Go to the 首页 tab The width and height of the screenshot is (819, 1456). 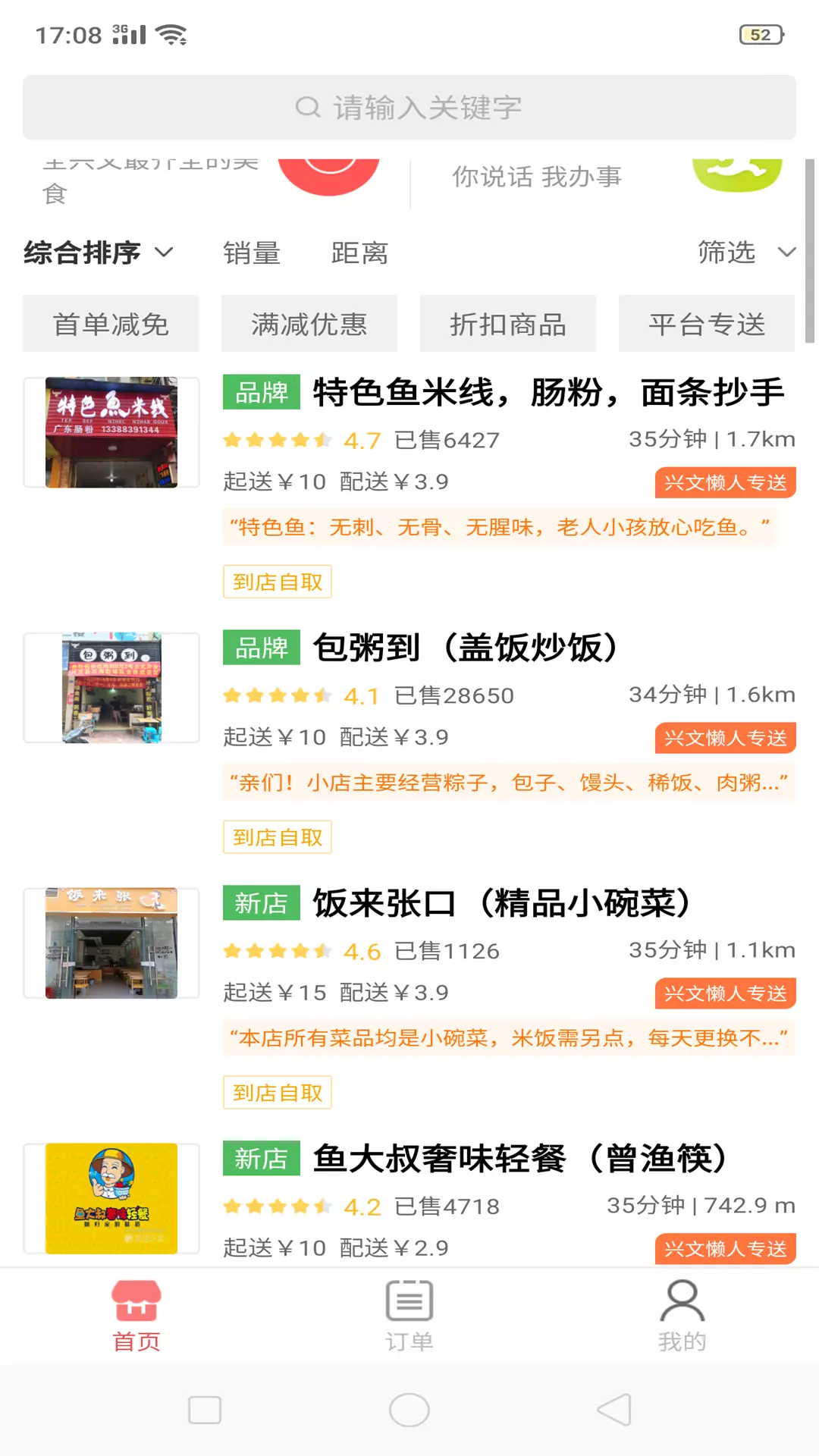pos(136,1316)
